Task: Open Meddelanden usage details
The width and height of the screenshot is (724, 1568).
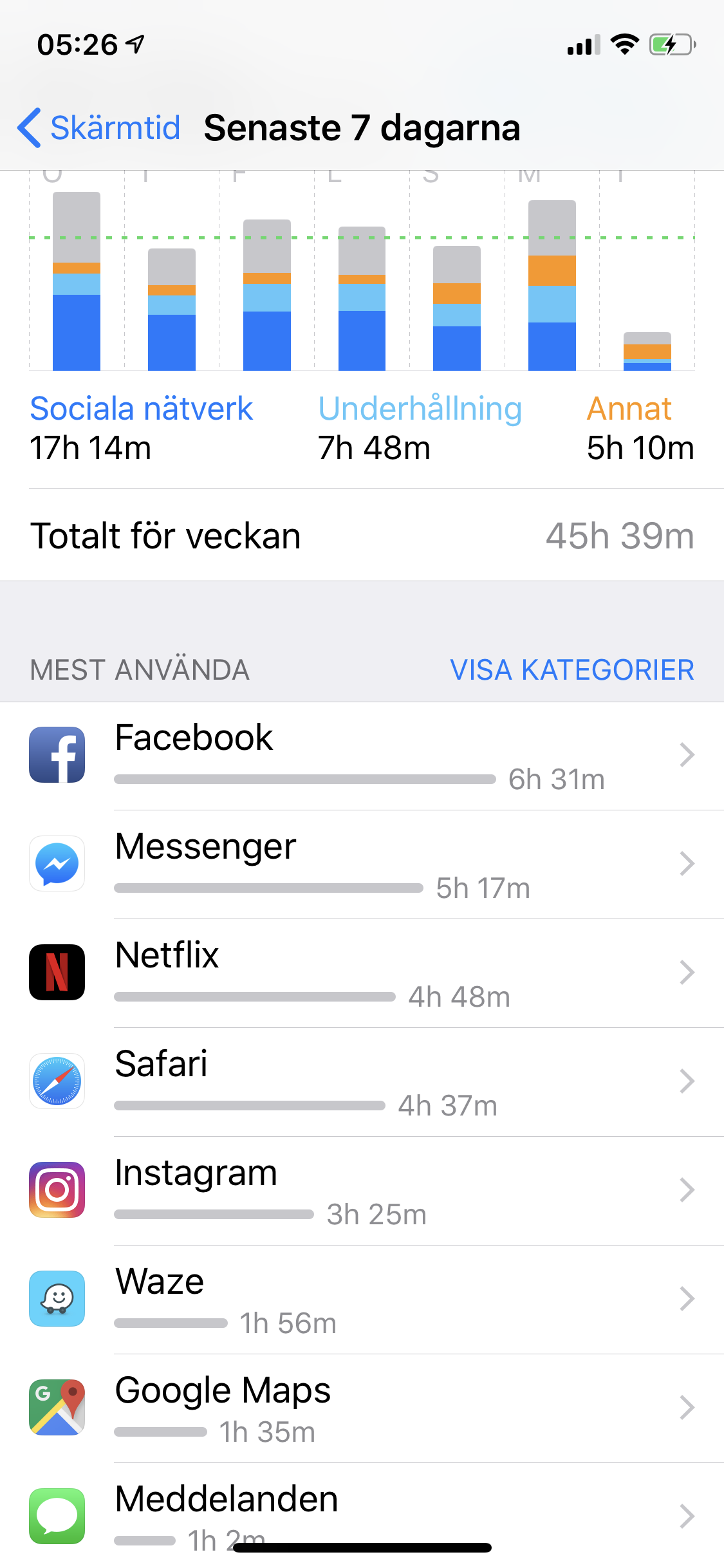Action: click(362, 1516)
